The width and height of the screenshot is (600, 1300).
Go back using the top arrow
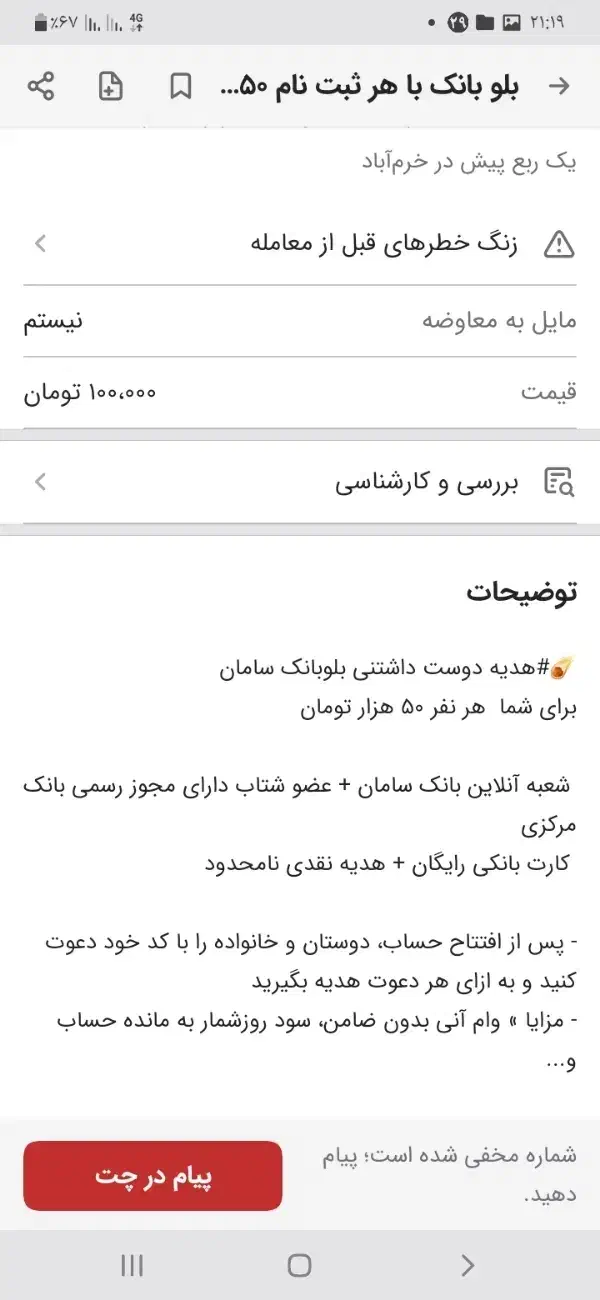(560, 87)
